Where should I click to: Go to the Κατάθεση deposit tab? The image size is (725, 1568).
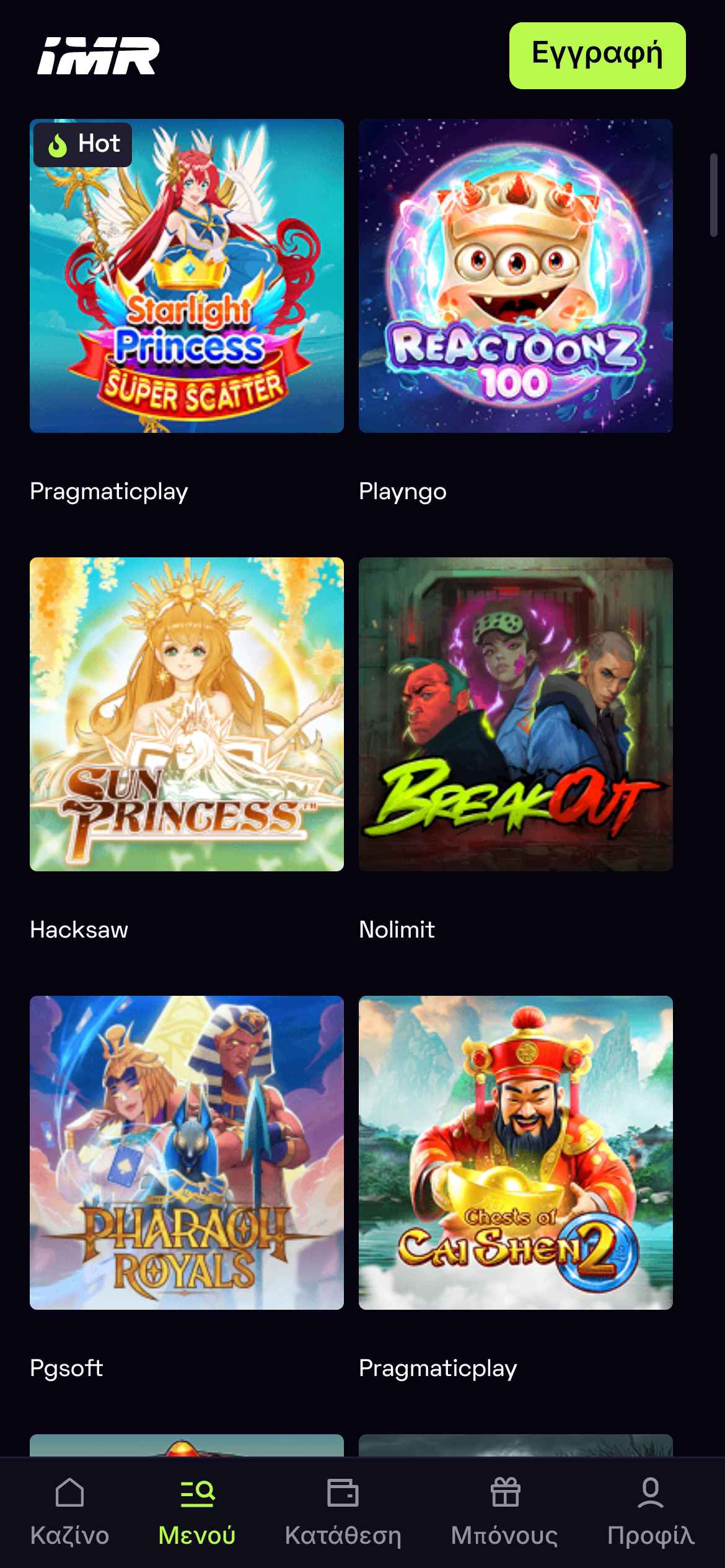[343, 1511]
